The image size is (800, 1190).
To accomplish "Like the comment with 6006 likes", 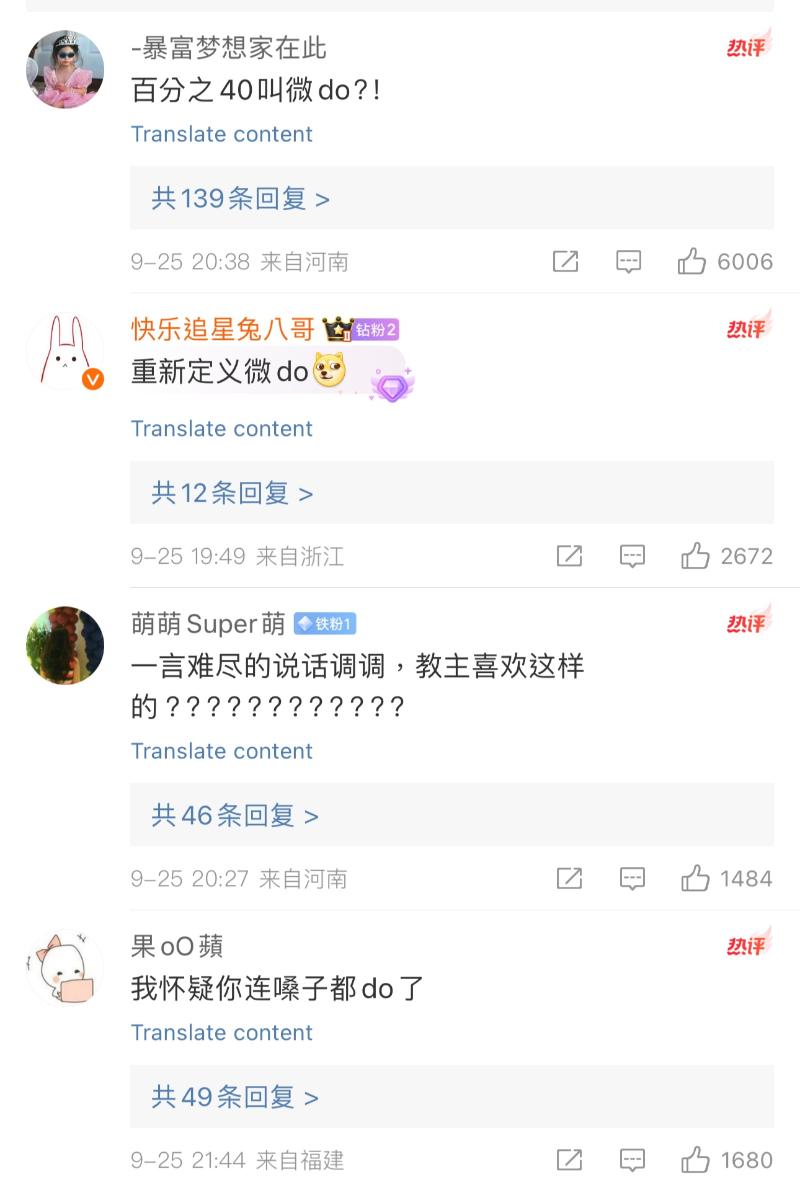I will 692,262.
